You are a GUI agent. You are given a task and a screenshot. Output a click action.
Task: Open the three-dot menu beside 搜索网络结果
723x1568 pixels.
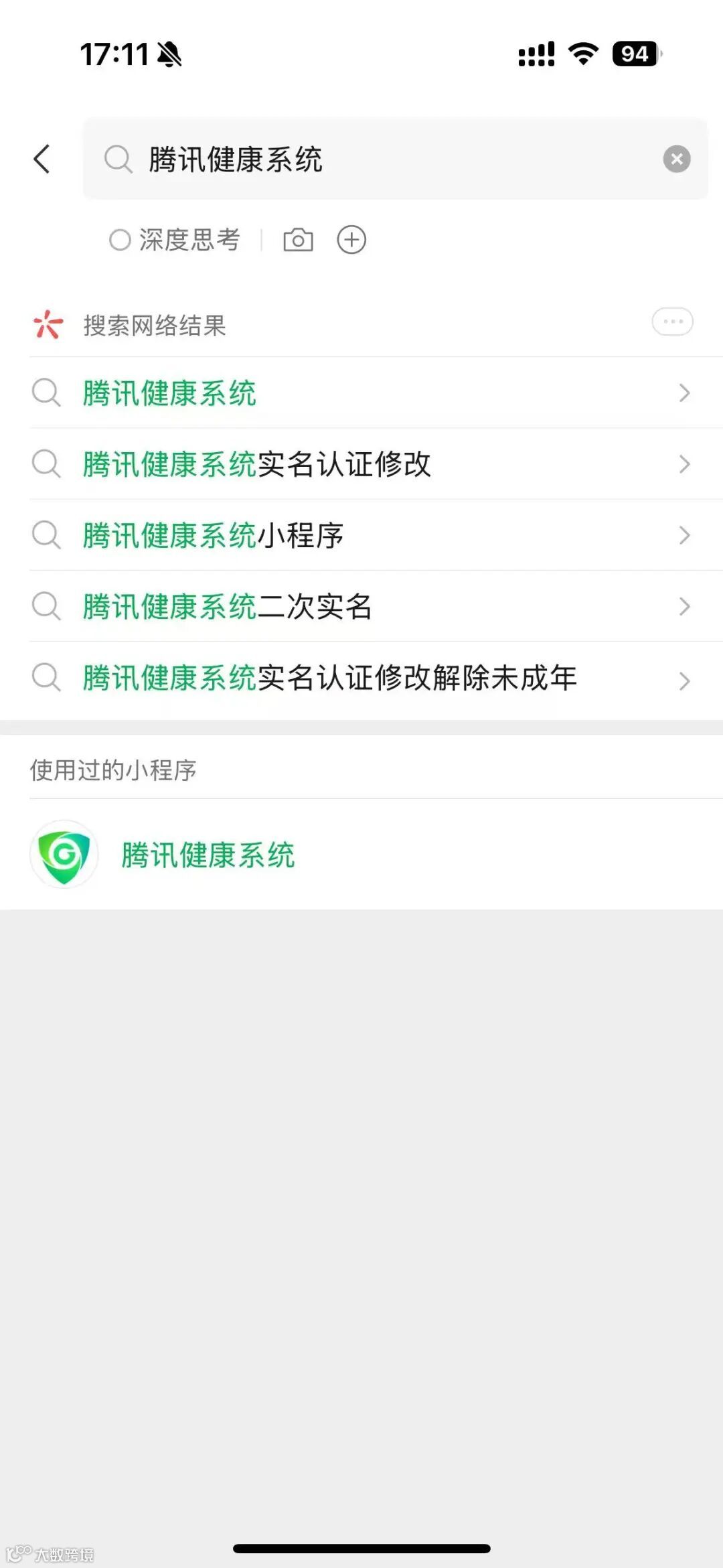pyautogui.click(x=672, y=322)
